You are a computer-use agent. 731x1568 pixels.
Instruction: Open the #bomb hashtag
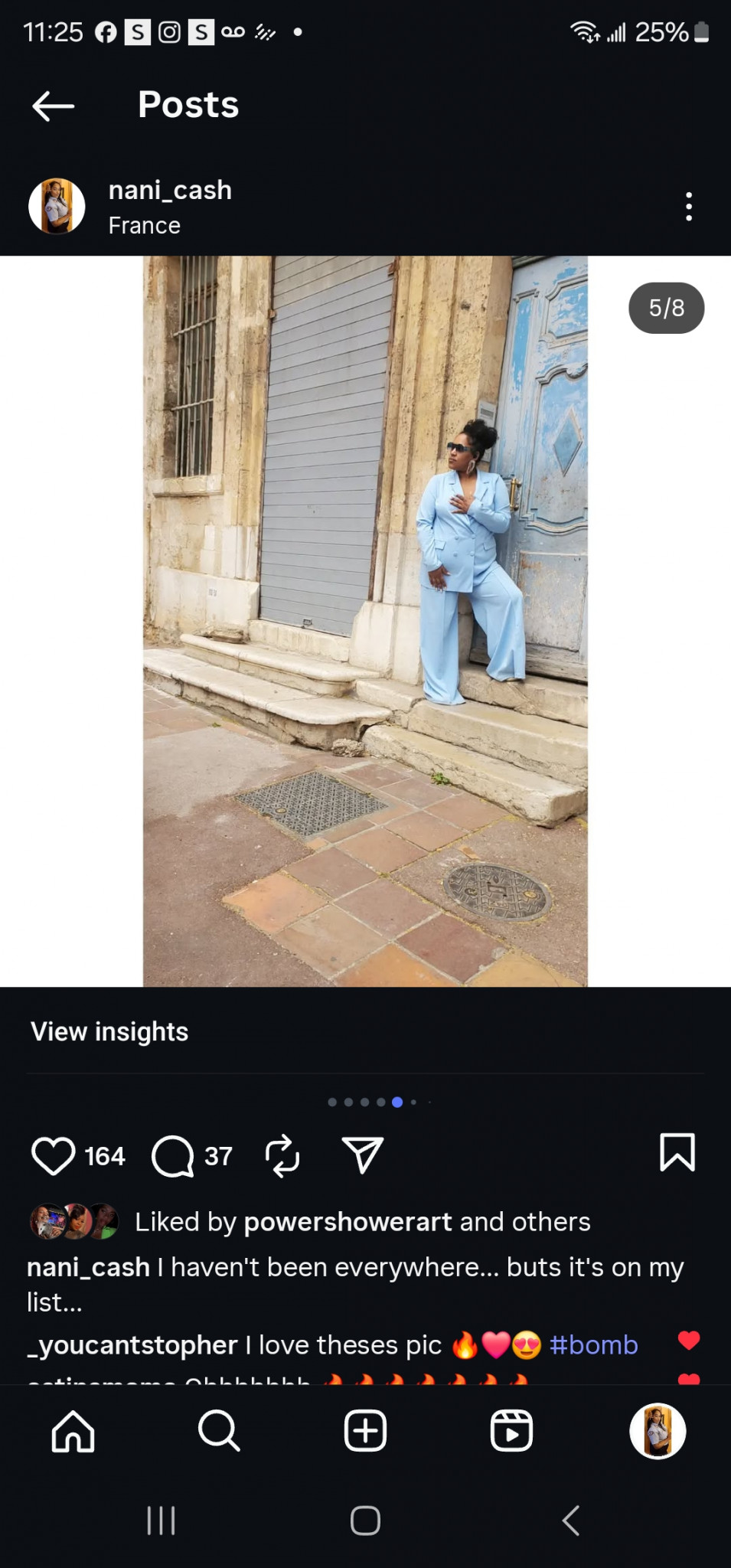tap(593, 1345)
